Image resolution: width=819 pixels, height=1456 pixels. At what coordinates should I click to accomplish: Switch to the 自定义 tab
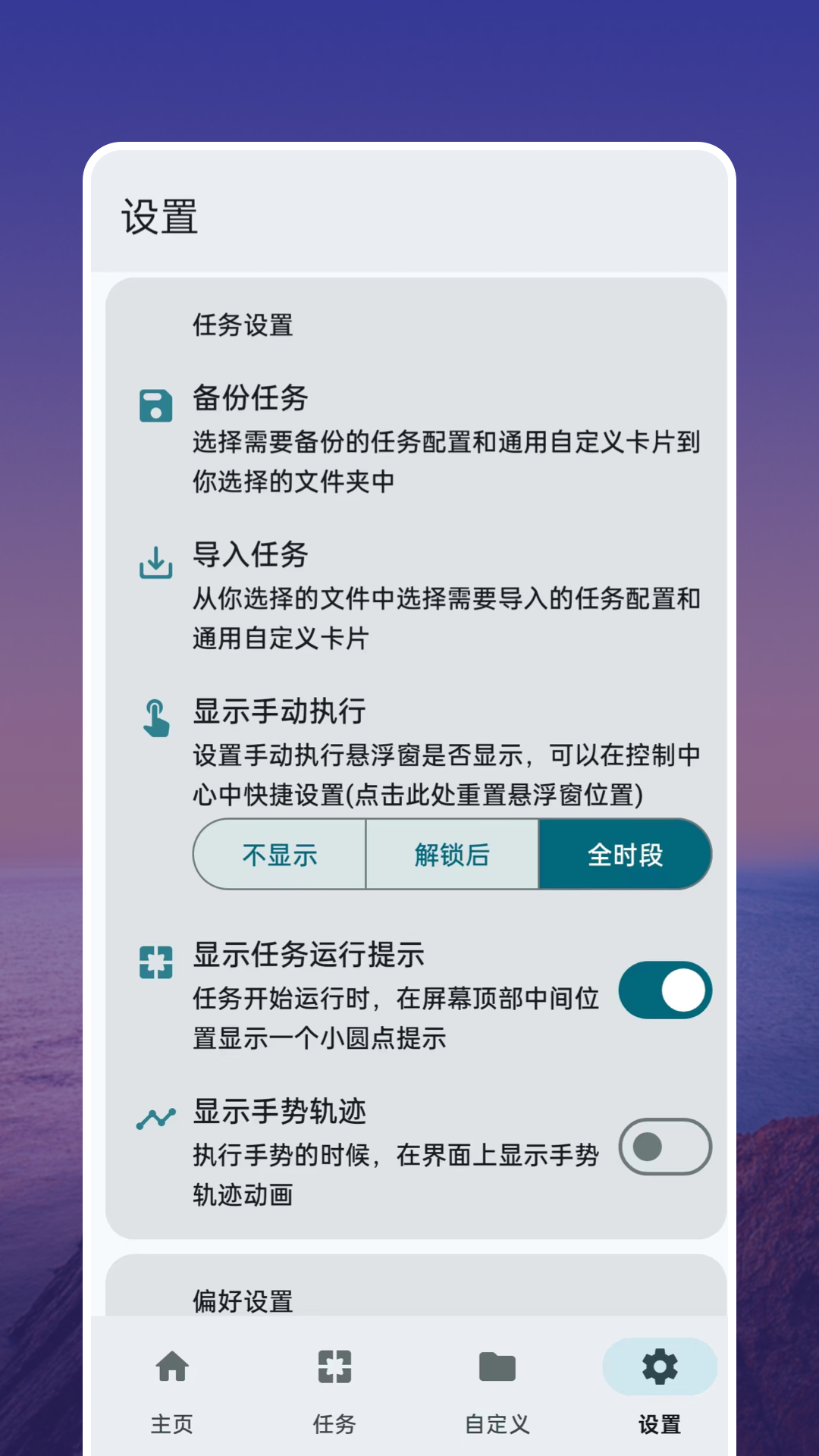coord(497,1388)
